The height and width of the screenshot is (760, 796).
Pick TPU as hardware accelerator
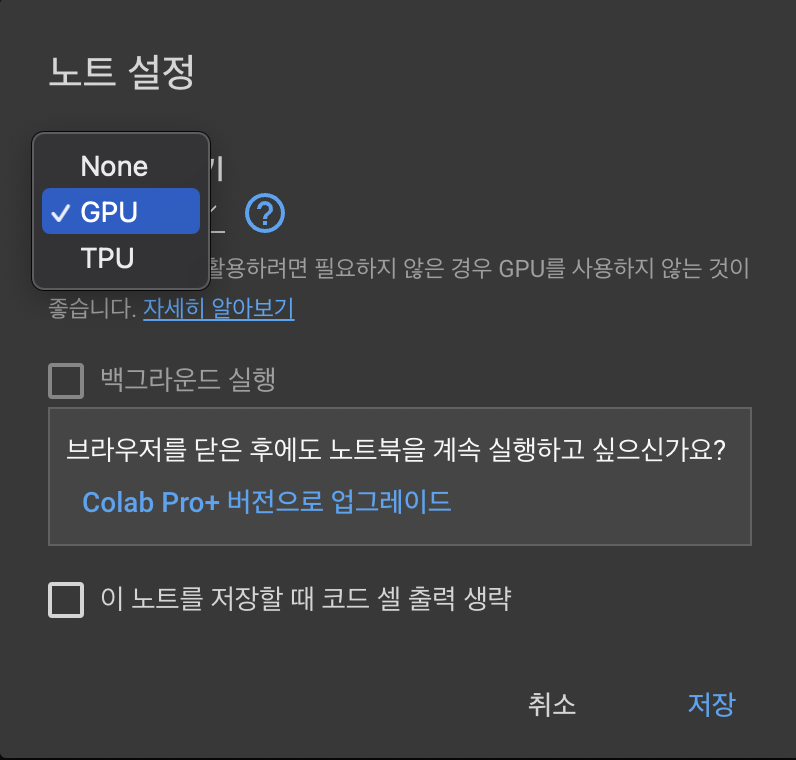[x=108, y=258]
